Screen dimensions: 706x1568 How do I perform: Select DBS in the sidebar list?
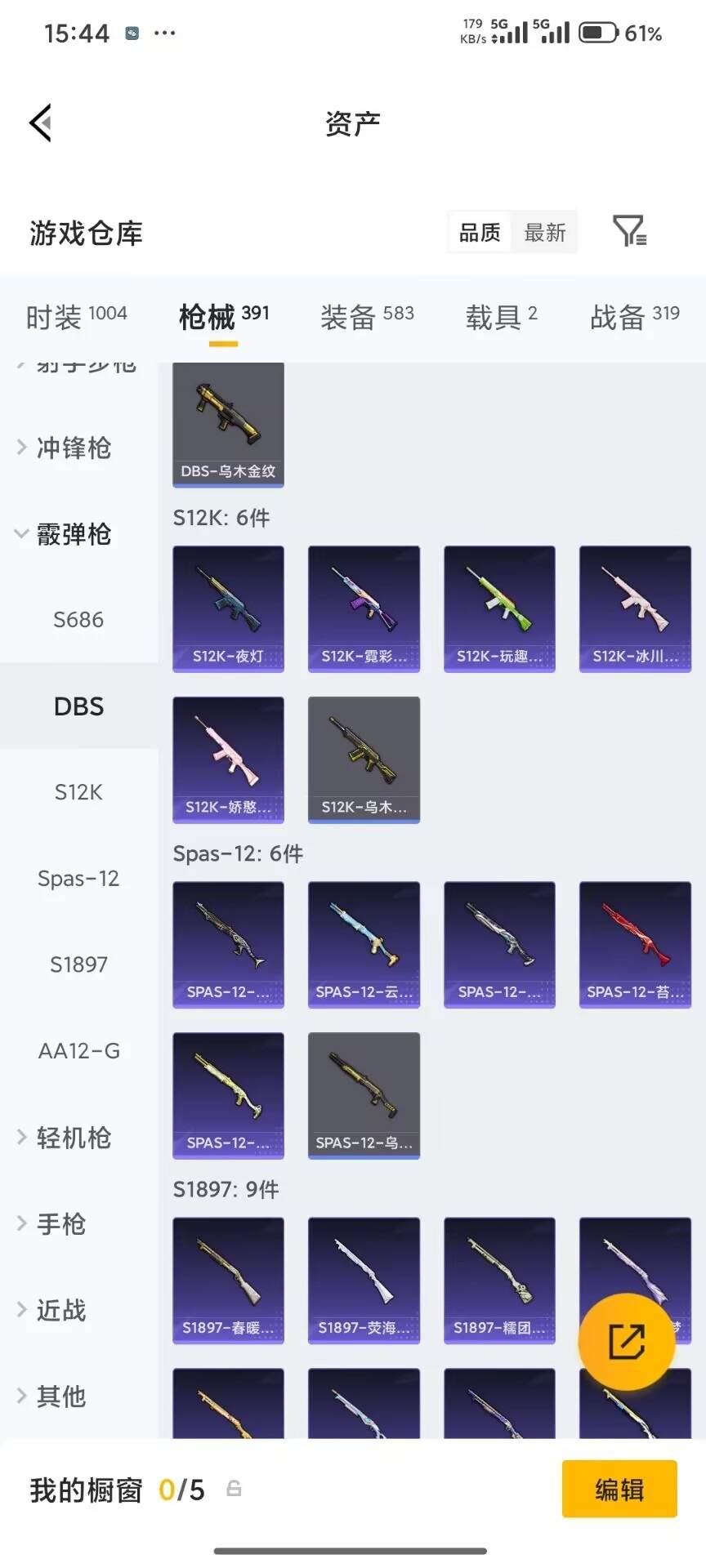78,706
